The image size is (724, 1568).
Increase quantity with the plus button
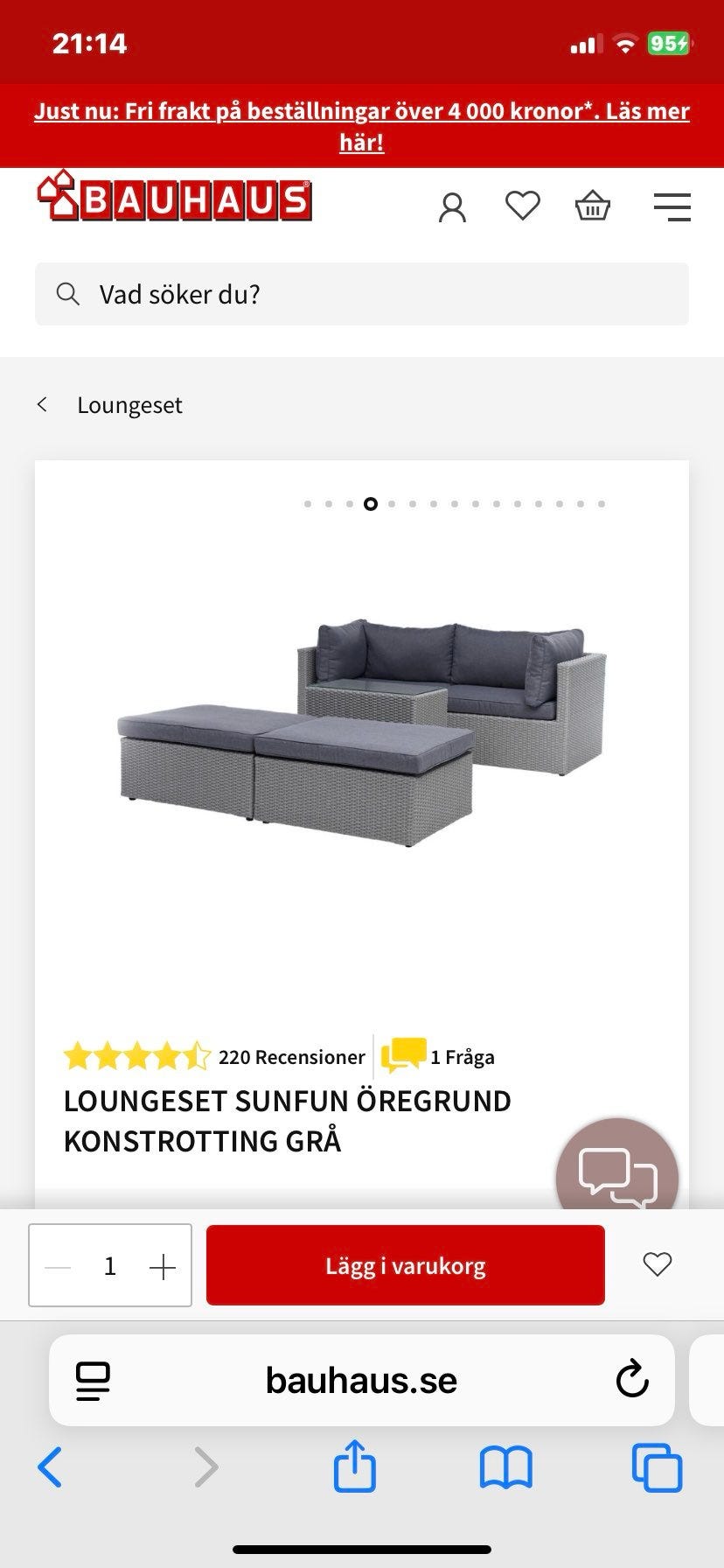pyautogui.click(x=163, y=1267)
